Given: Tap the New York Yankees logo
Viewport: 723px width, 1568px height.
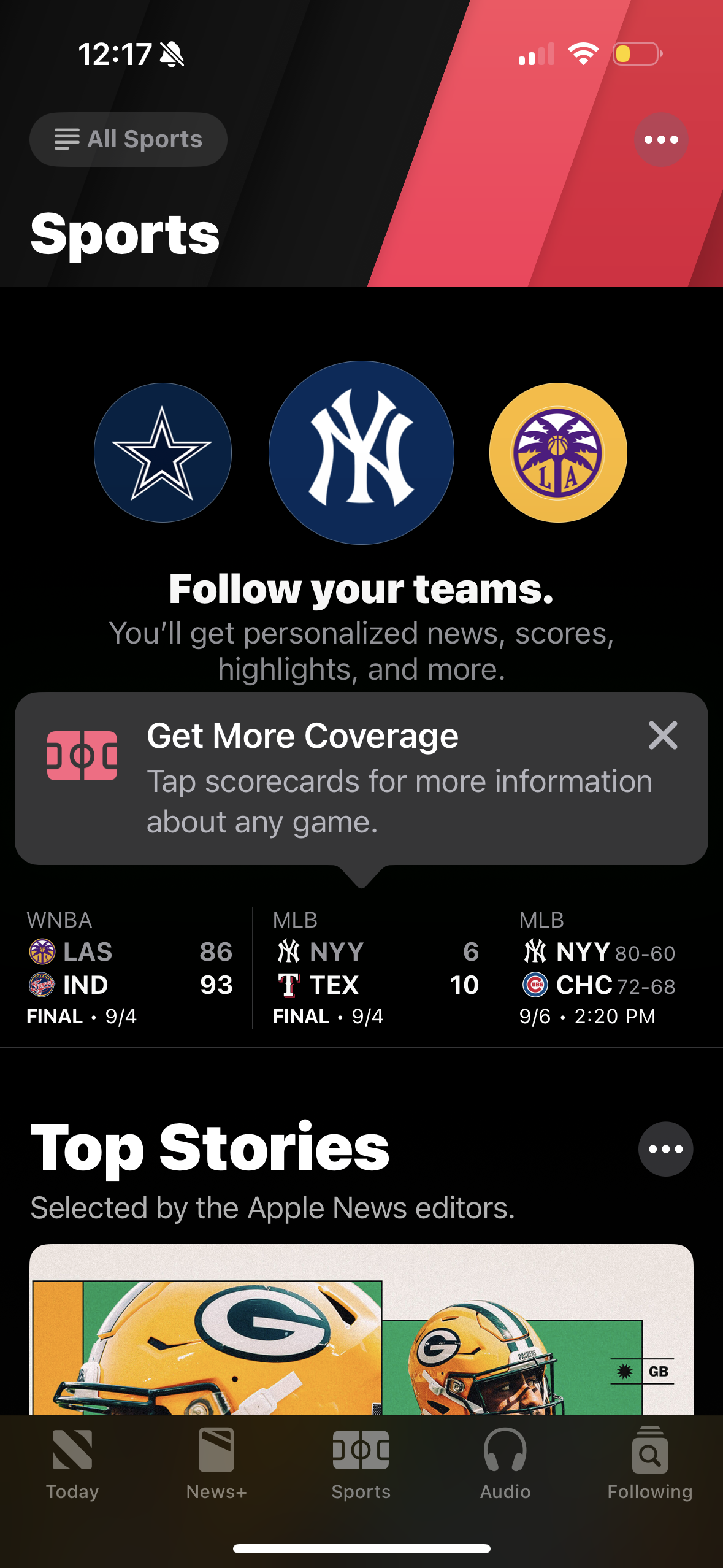Looking at the screenshot, I should coord(361,452).
